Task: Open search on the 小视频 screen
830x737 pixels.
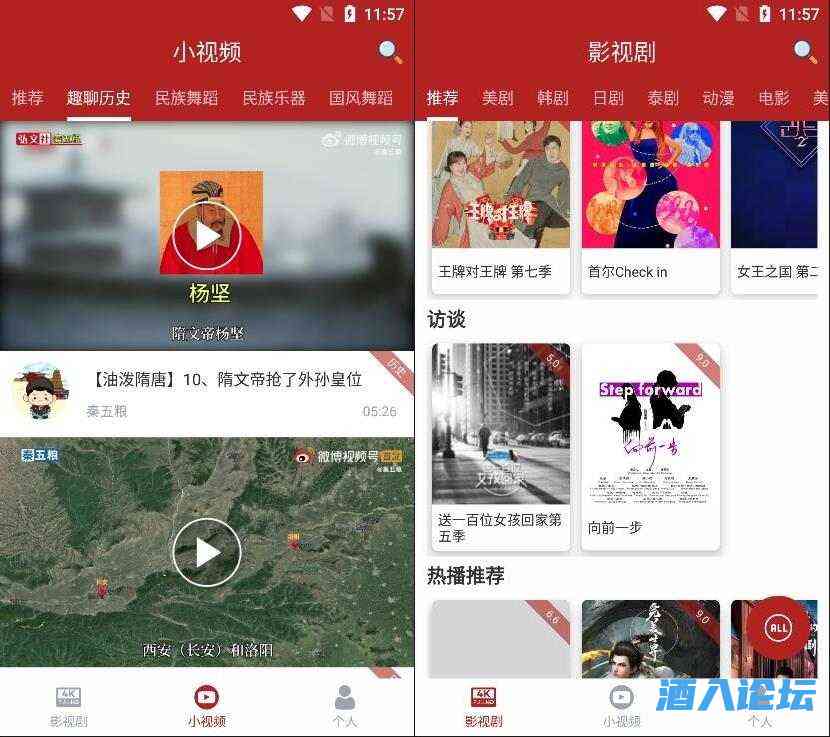Action: point(390,52)
